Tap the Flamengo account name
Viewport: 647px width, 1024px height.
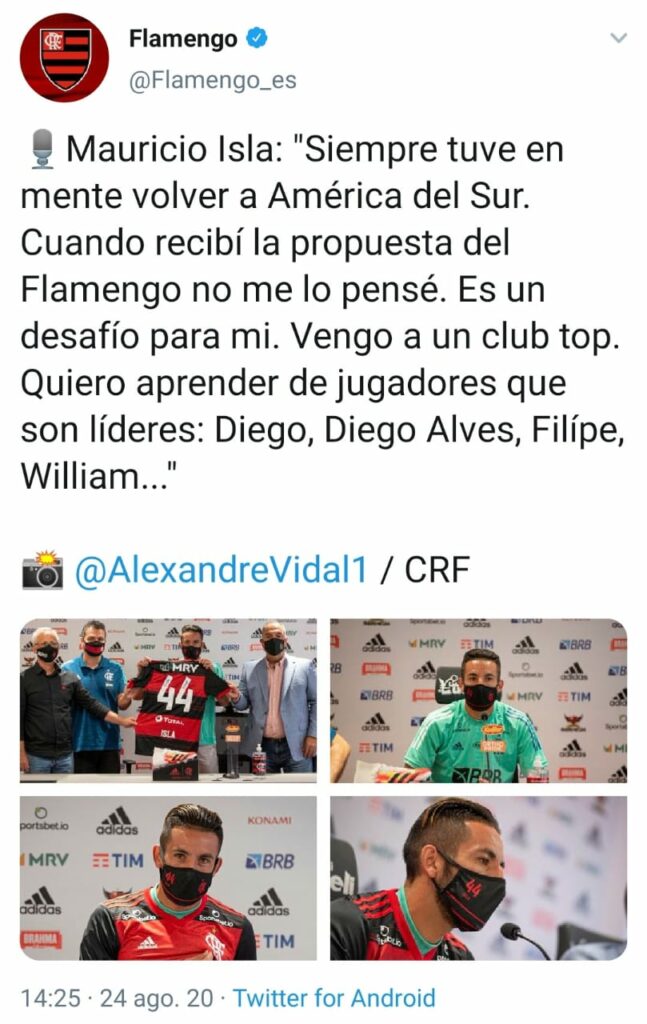(x=183, y=39)
